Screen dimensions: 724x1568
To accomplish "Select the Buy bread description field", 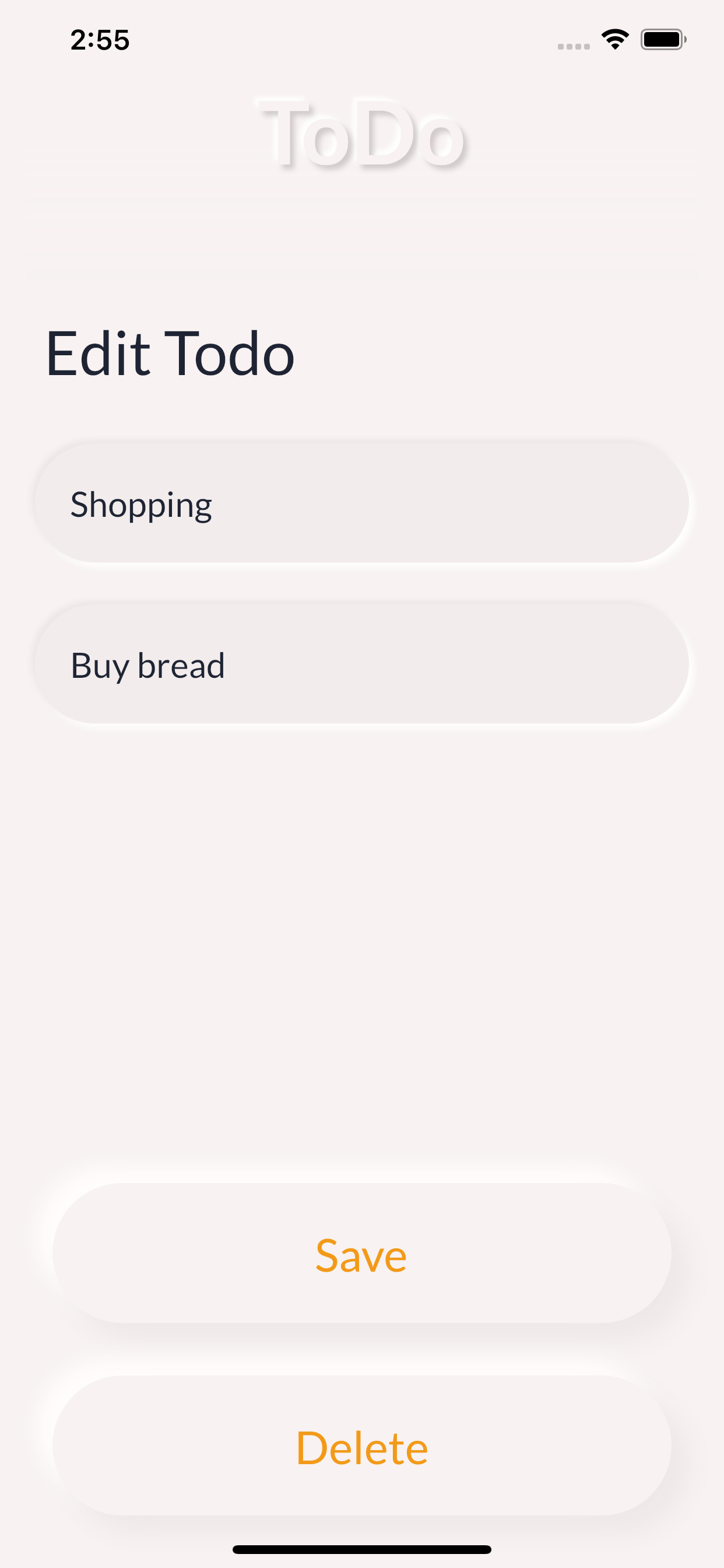I will [361, 664].
